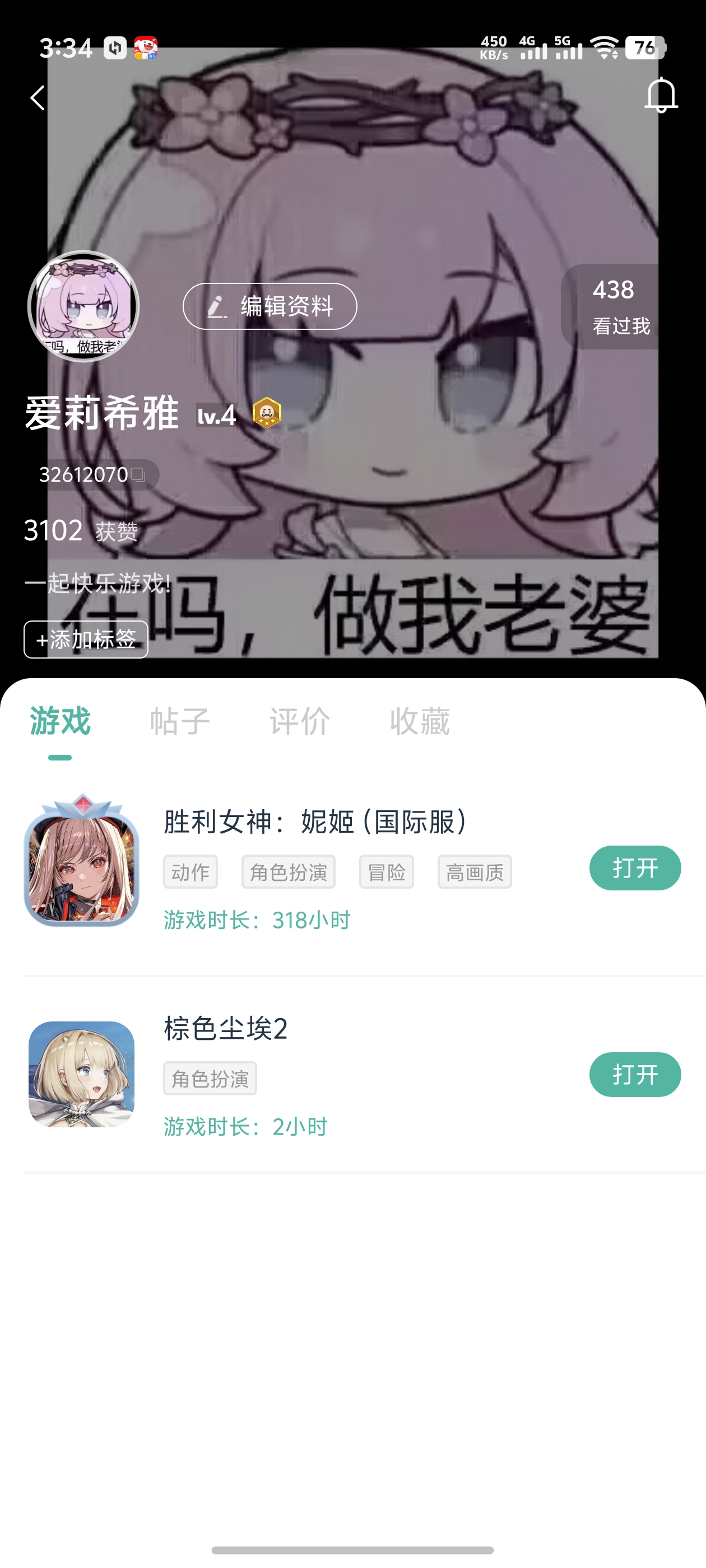Switch to the 评价 tab
The width and height of the screenshot is (706, 1568).
[x=300, y=721]
